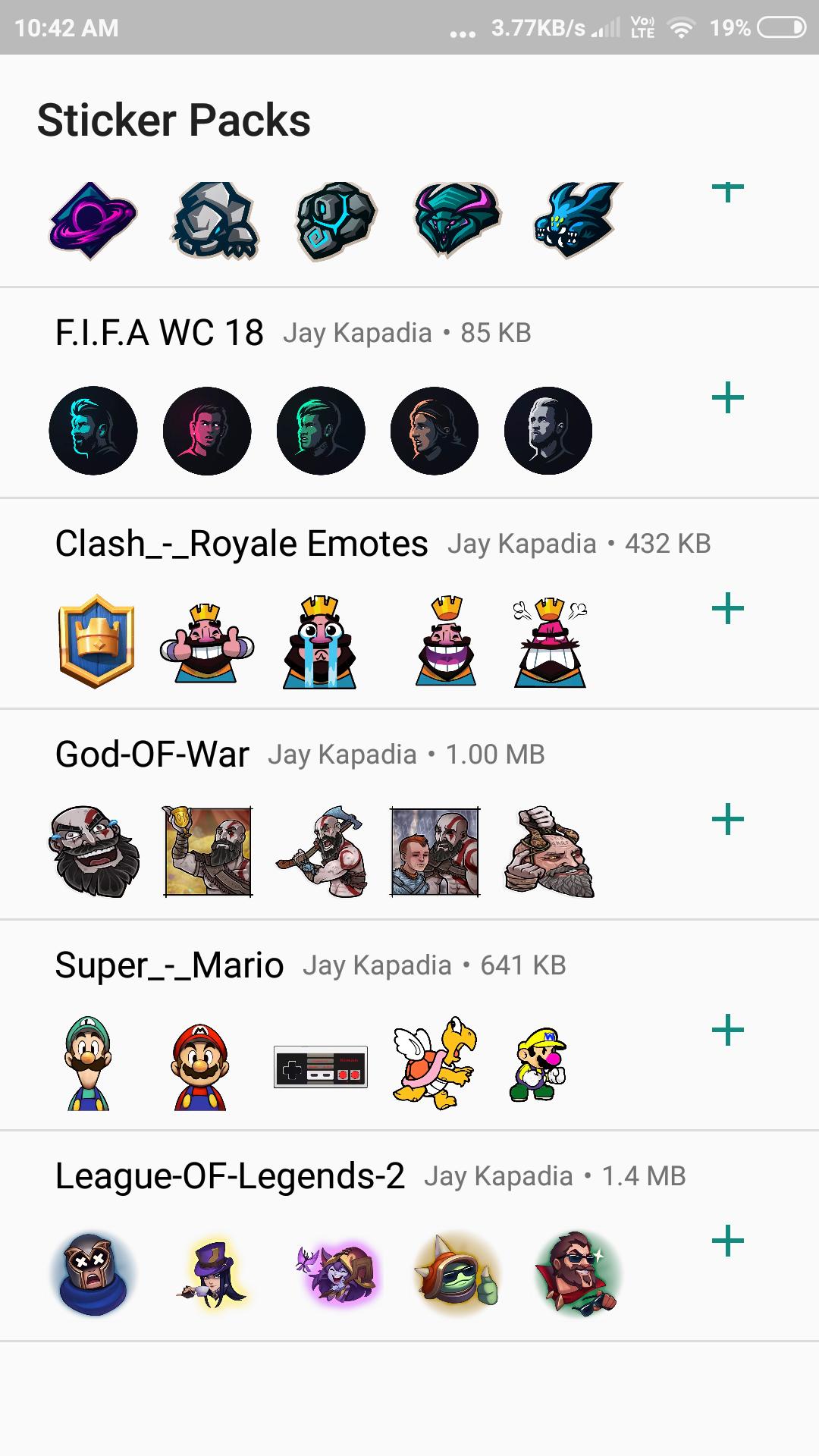This screenshot has width=819, height=1456.
Task: Add the League-OF-Legends-2 sticker pack
Action: coord(727,1241)
